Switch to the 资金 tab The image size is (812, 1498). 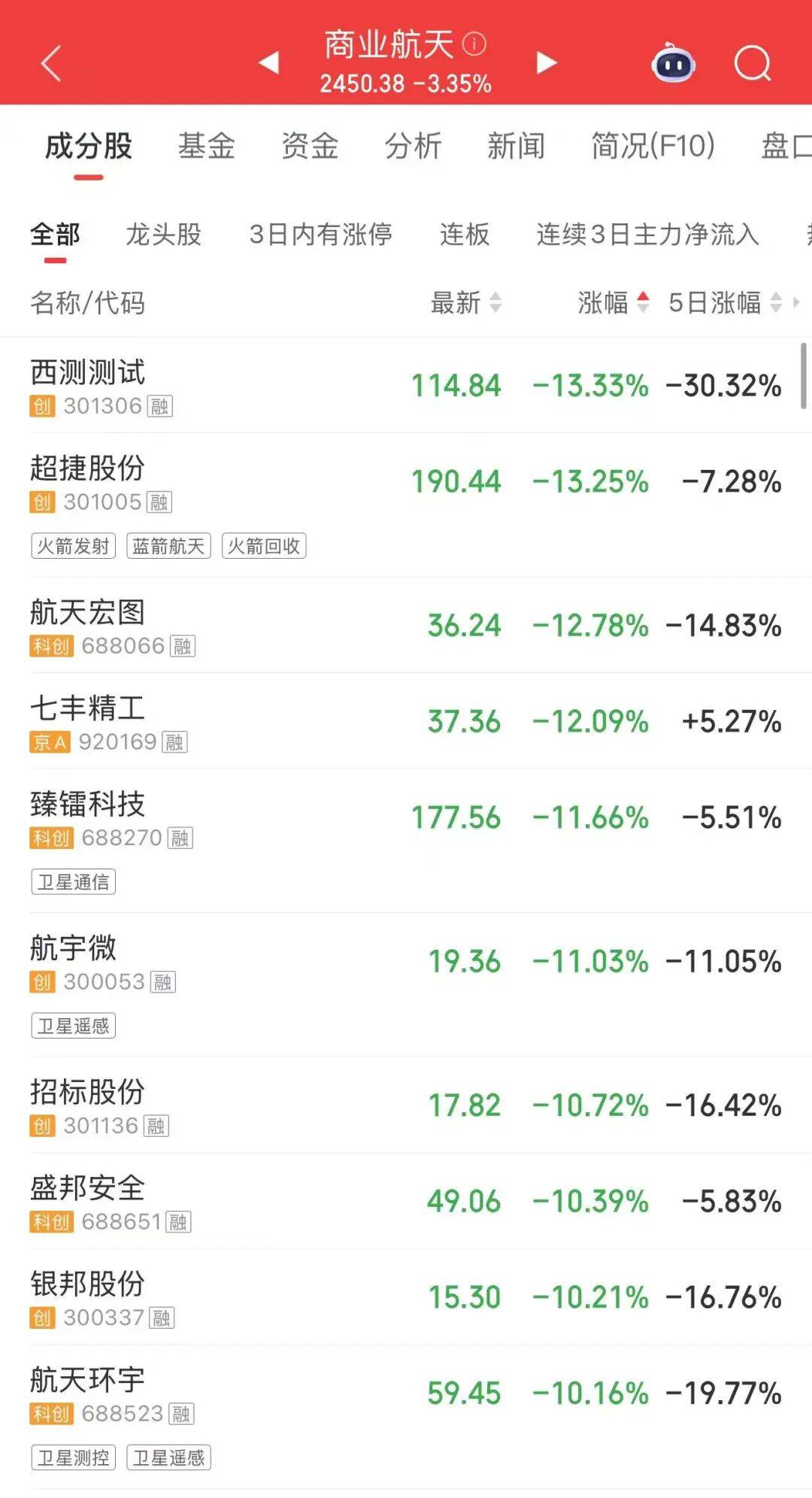click(310, 146)
